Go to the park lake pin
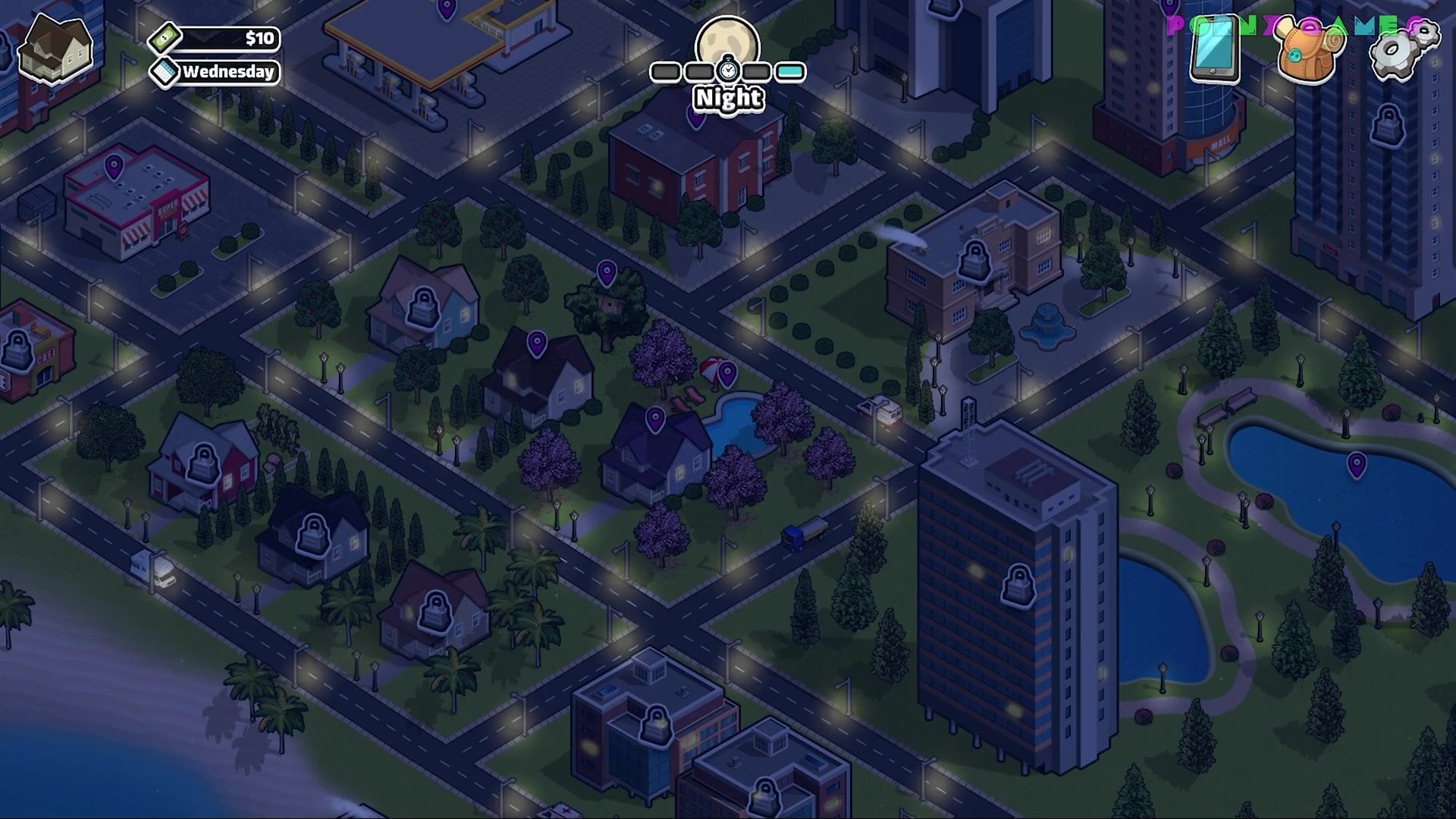The image size is (1456, 819). 1357,464
